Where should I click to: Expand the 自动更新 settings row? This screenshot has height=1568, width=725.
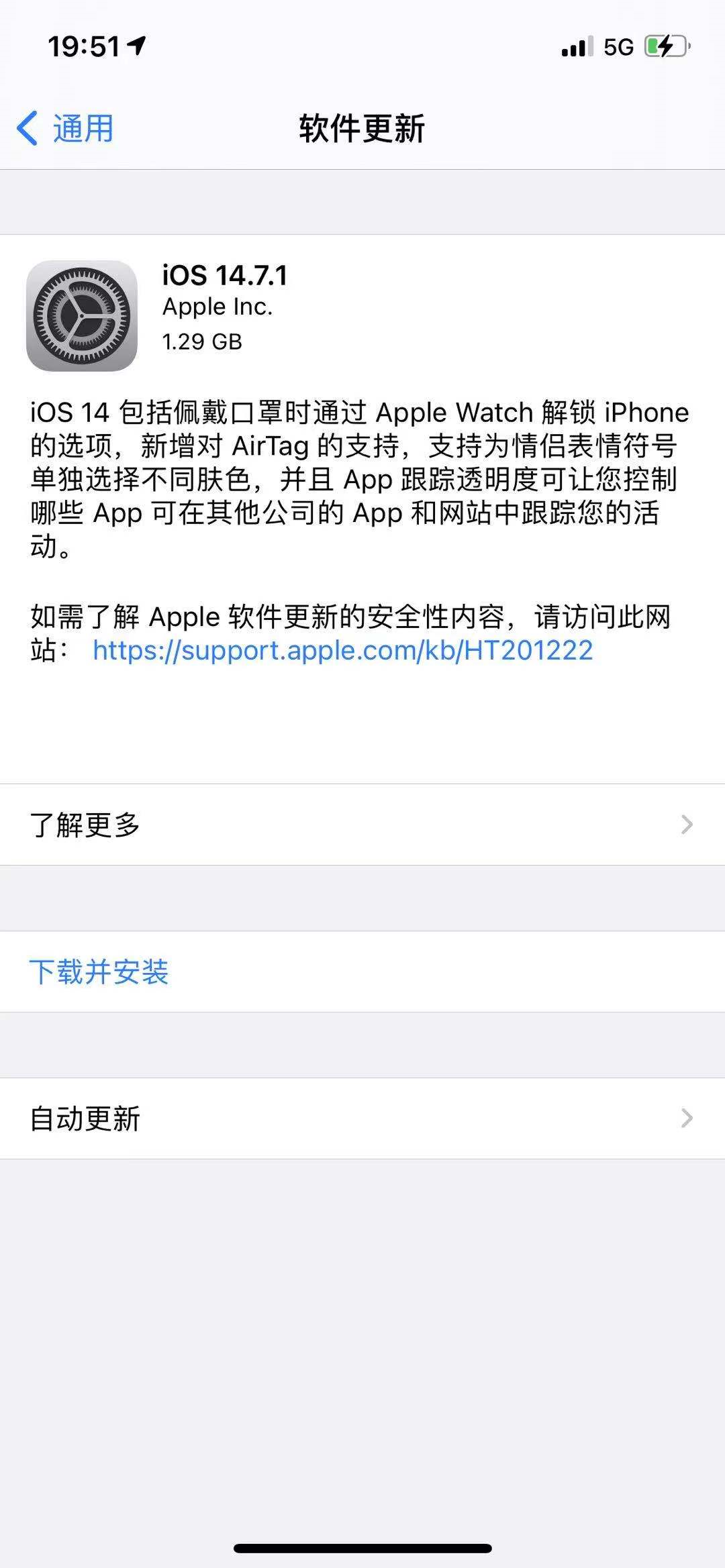tap(362, 1118)
